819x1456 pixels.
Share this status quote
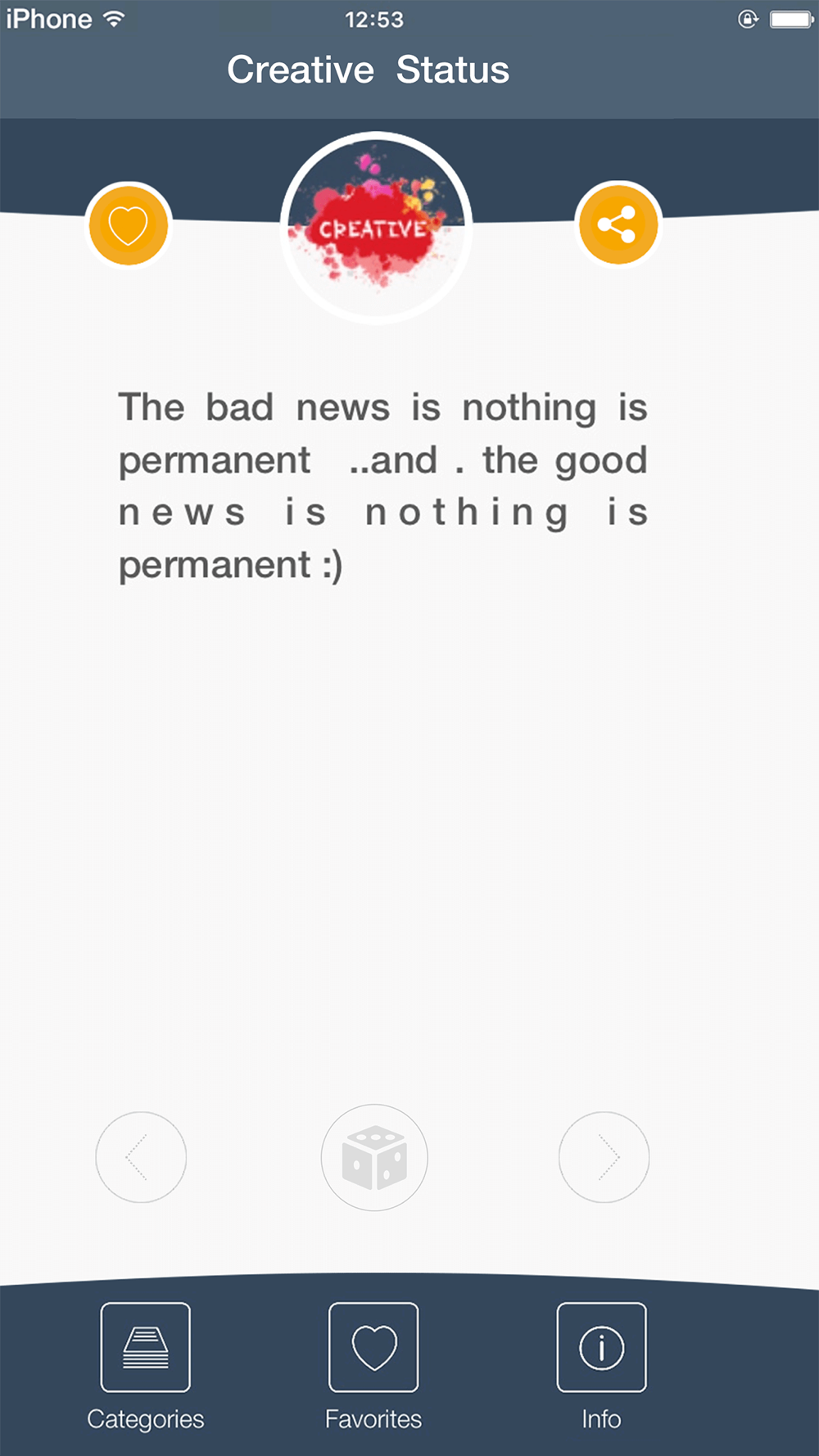[x=618, y=224]
